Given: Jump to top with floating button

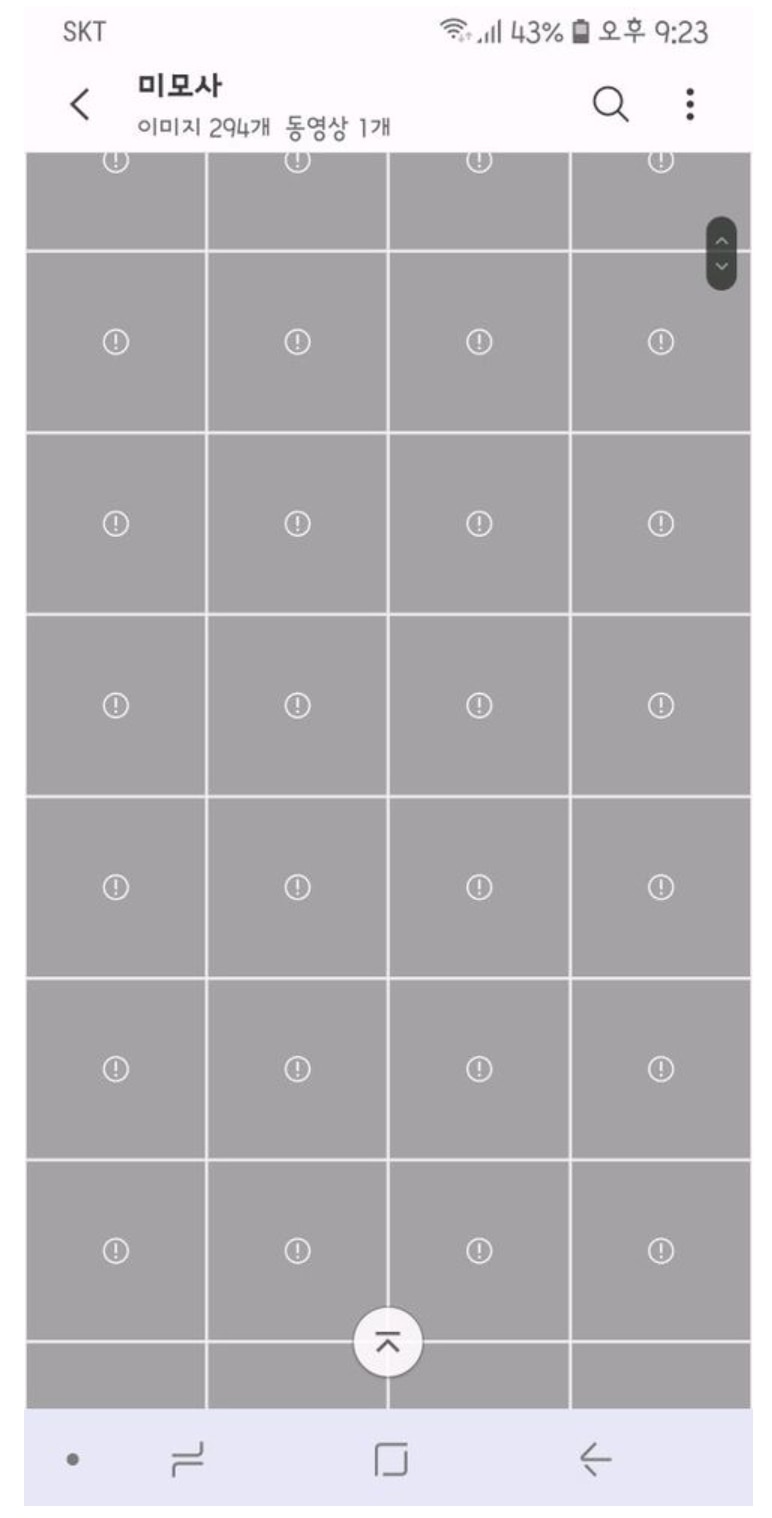Looking at the screenshot, I should (388, 1342).
